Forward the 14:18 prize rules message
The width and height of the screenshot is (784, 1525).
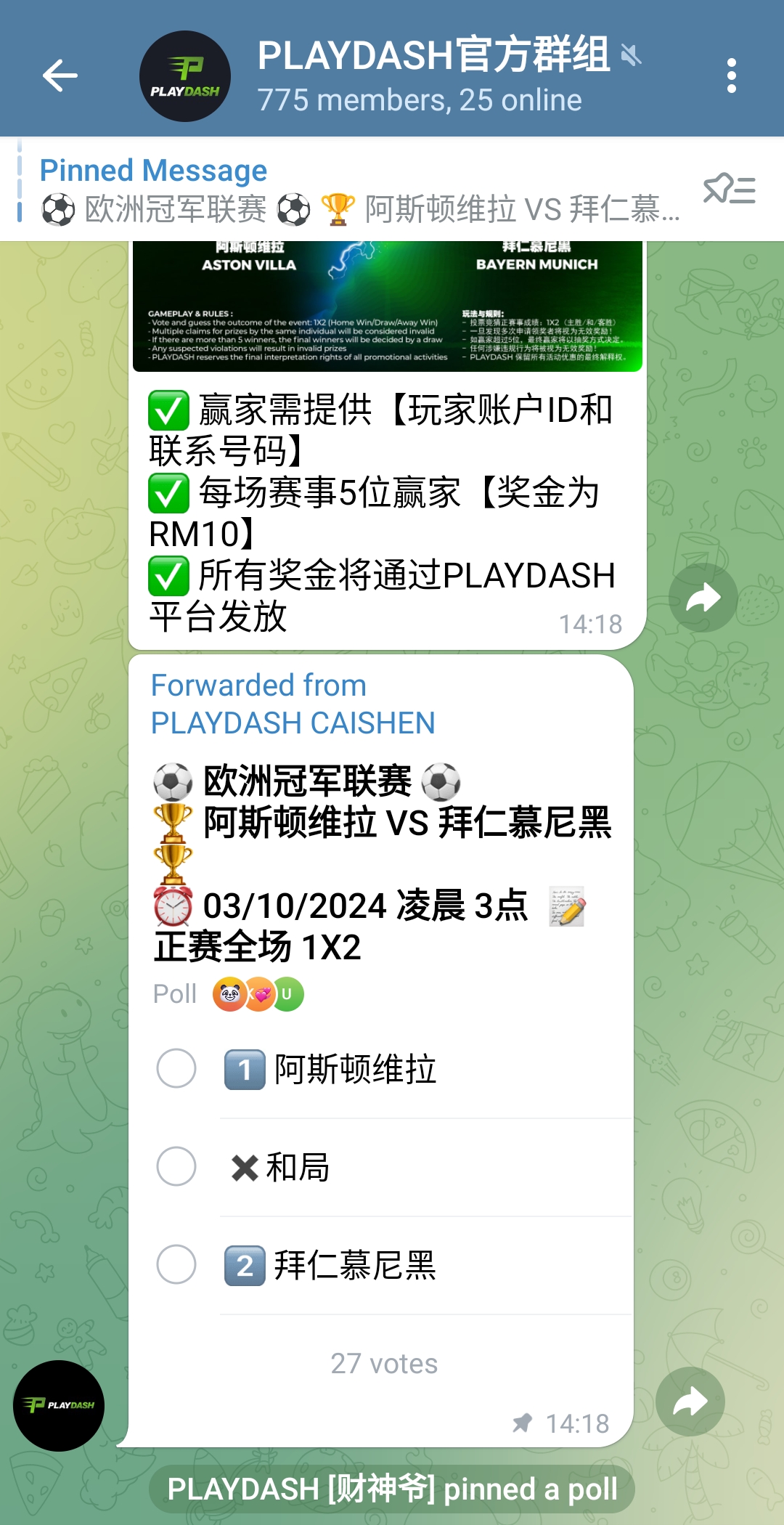point(703,598)
